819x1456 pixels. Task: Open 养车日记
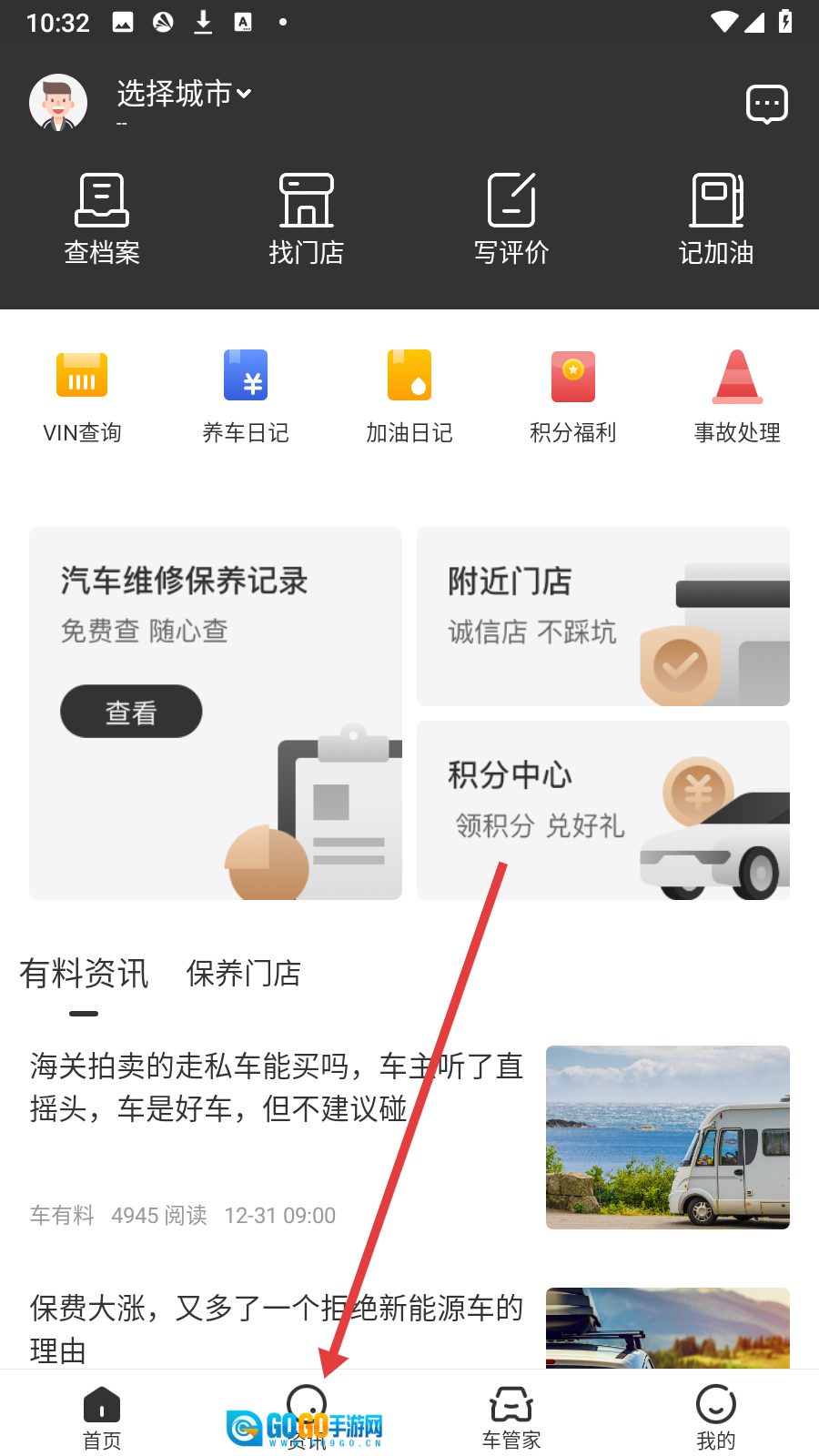coord(246,396)
